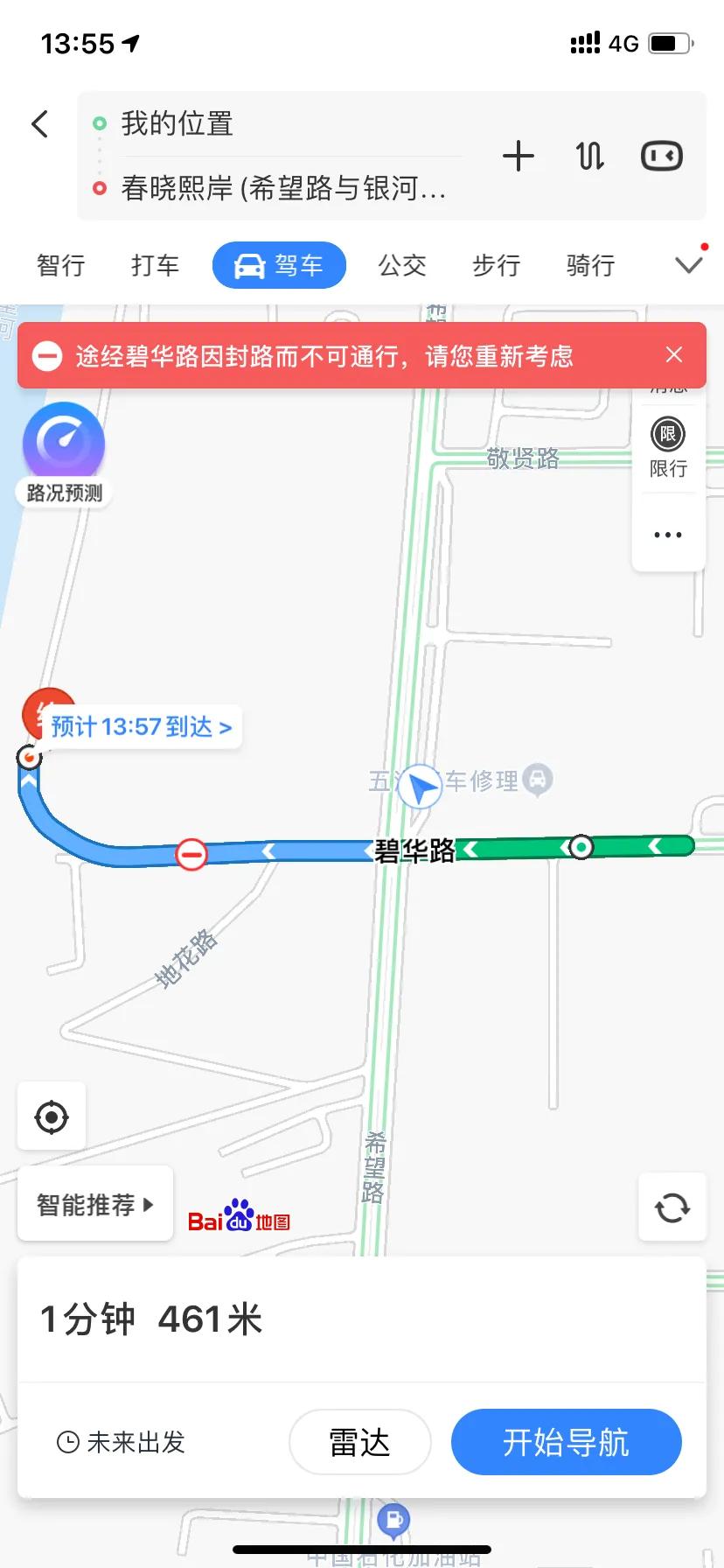Expand the arrival time details via 预计13:57到达
Screen dimensions: 724x1568
(140, 726)
